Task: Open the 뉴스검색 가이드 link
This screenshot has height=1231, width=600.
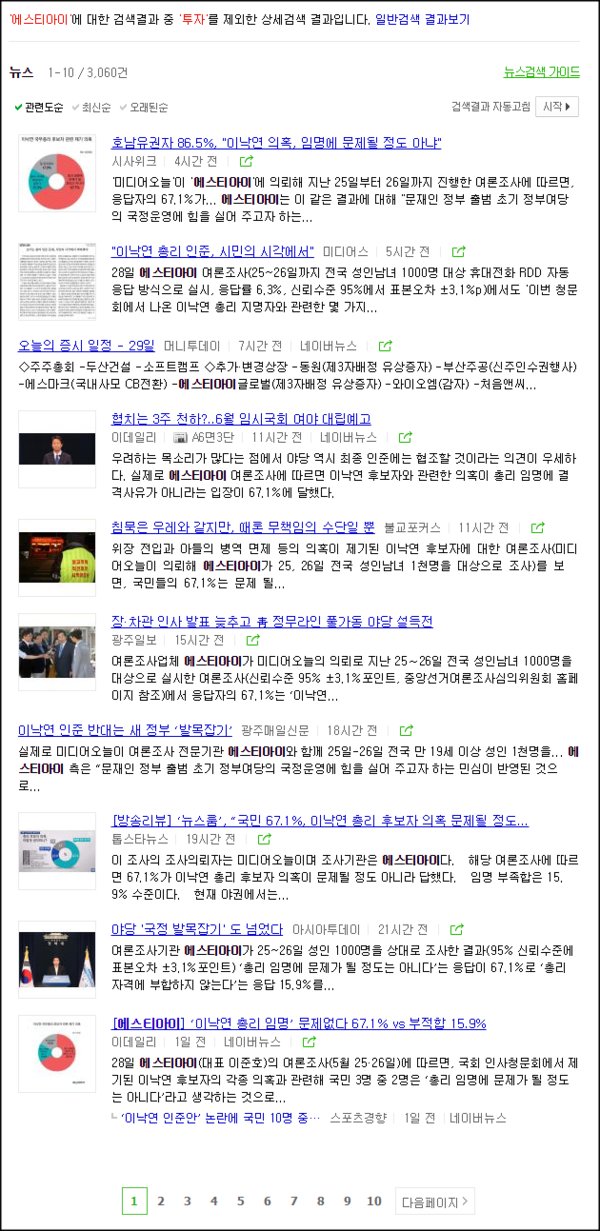Action: pyautogui.click(x=541, y=72)
